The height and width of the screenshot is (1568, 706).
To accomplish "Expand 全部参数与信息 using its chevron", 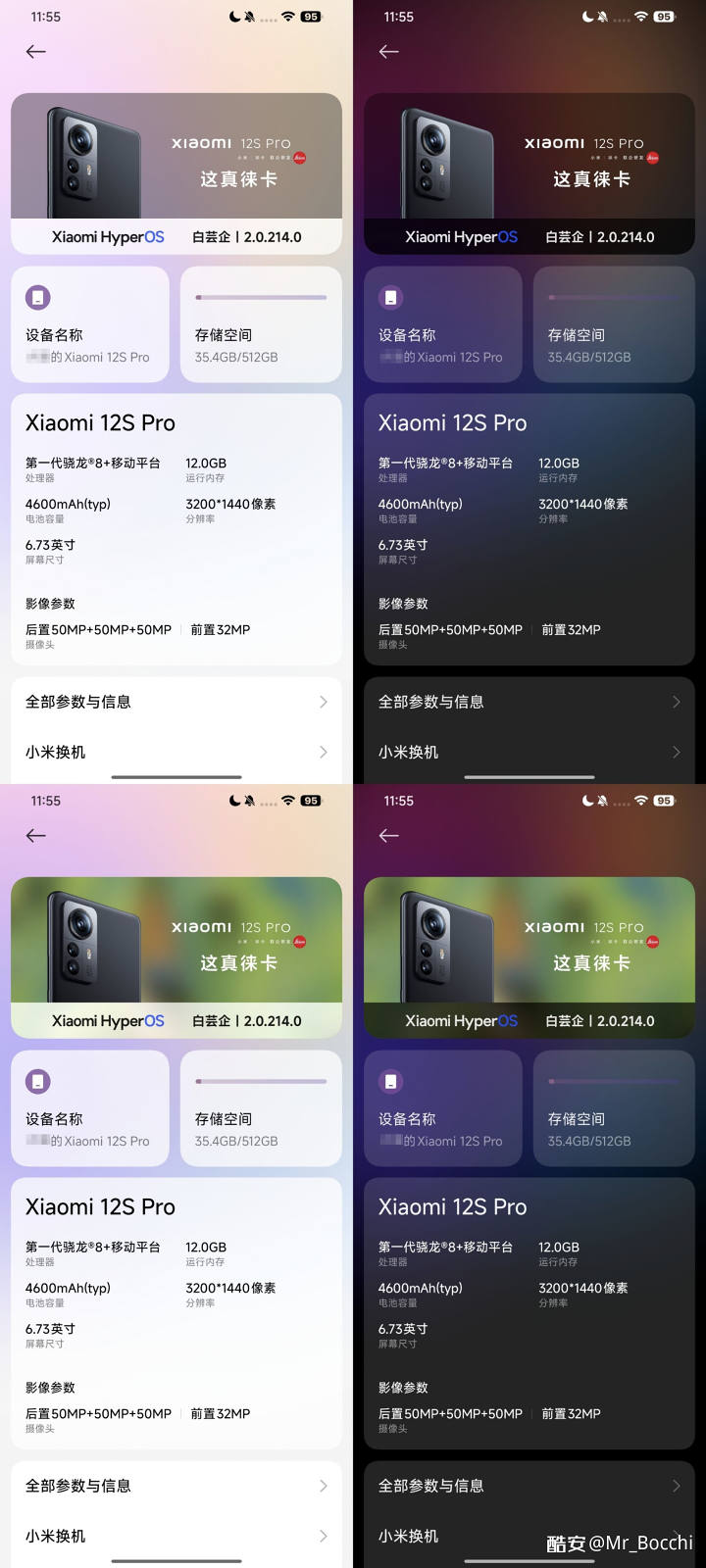I will tap(324, 702).
